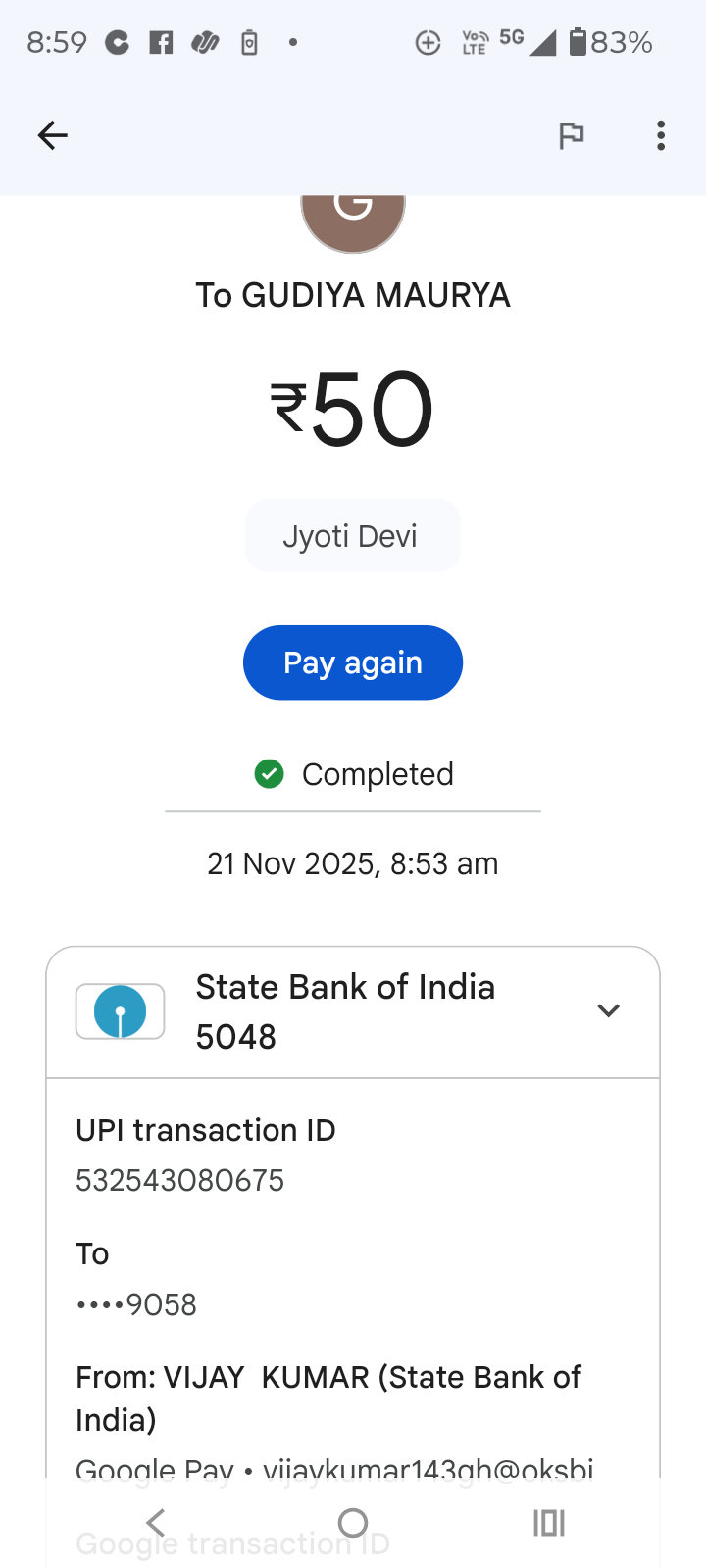Viewport: 706px width, 1568px height.
Task: Tap the Pay again button
Action: pyautogui.click(x=353, y=662)
